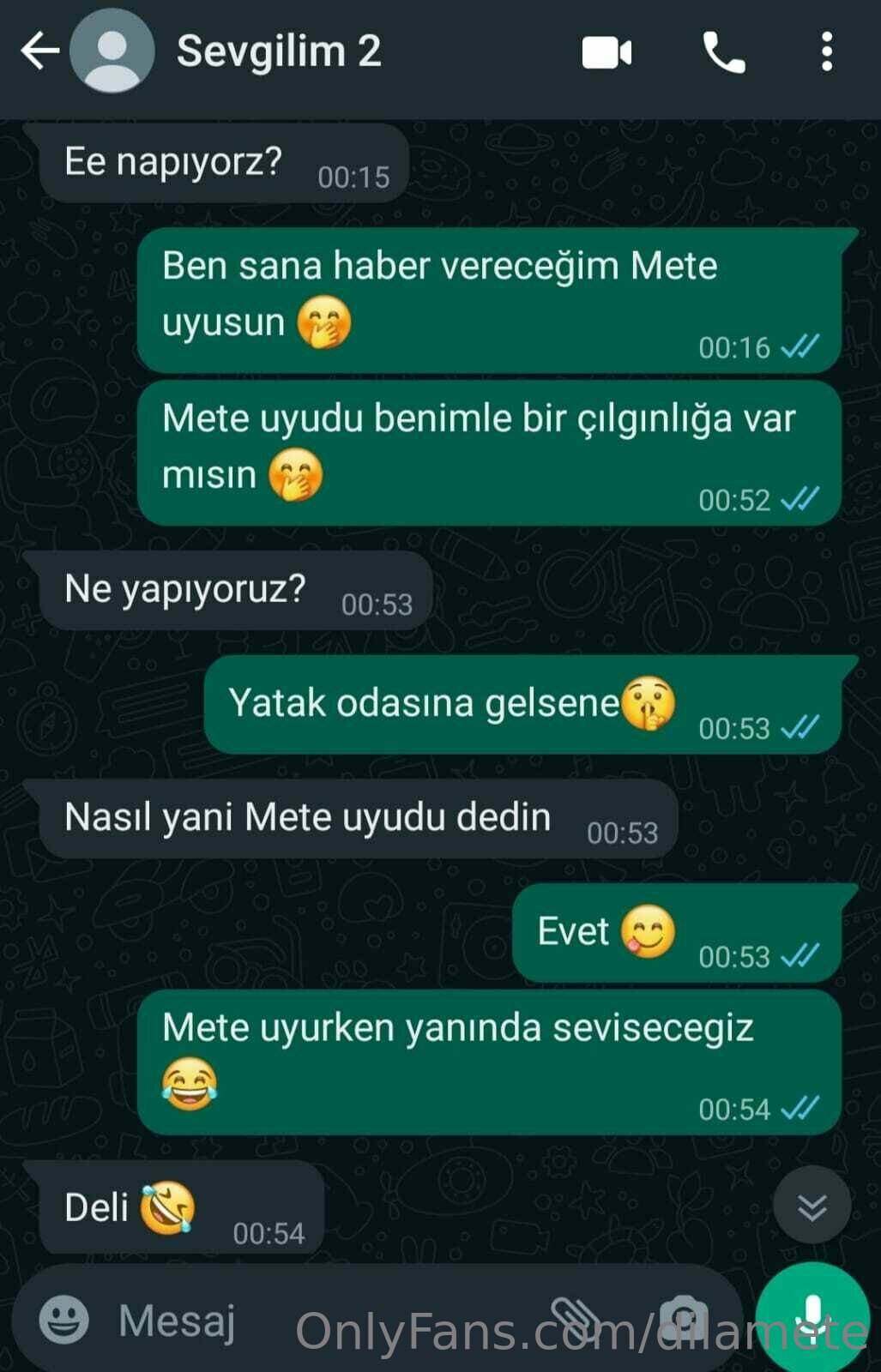The height and width of the screenshot is (1372, 881).
Task: Open the camera from the message bar
Action: [x=685, y=1316]
